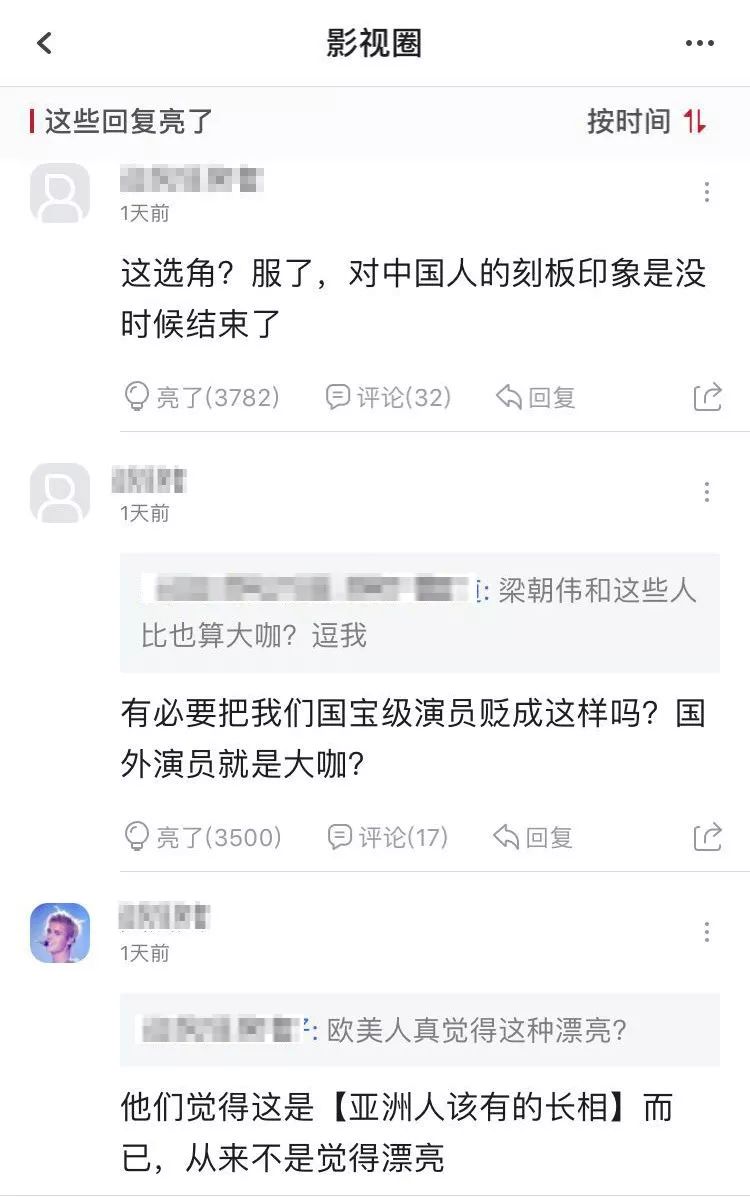
Task: Open the quoted 梁朝伟 comment
Action: coord(419,612)
